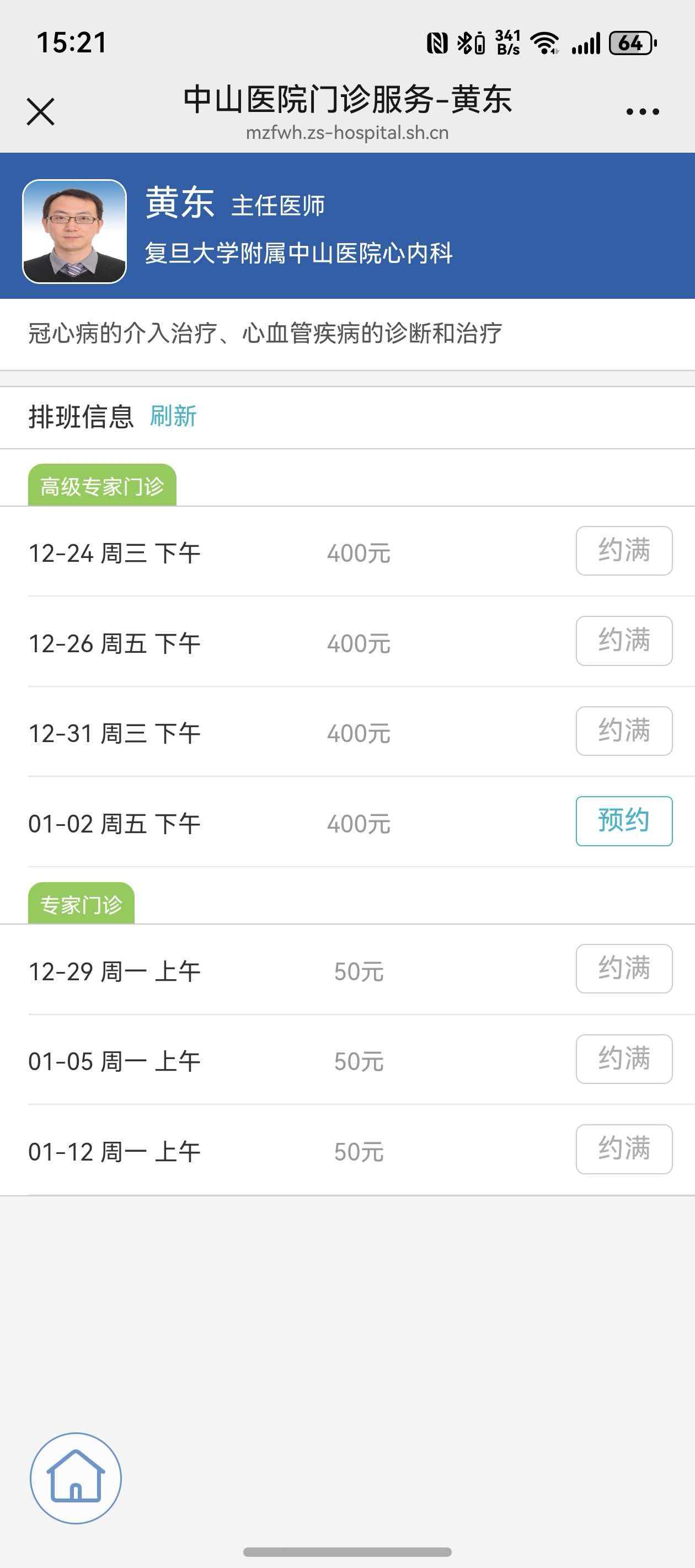Tap 约满 for the 01-05 Monday slot
The width and height of the screenshot is (695, 1568).
624,1059
